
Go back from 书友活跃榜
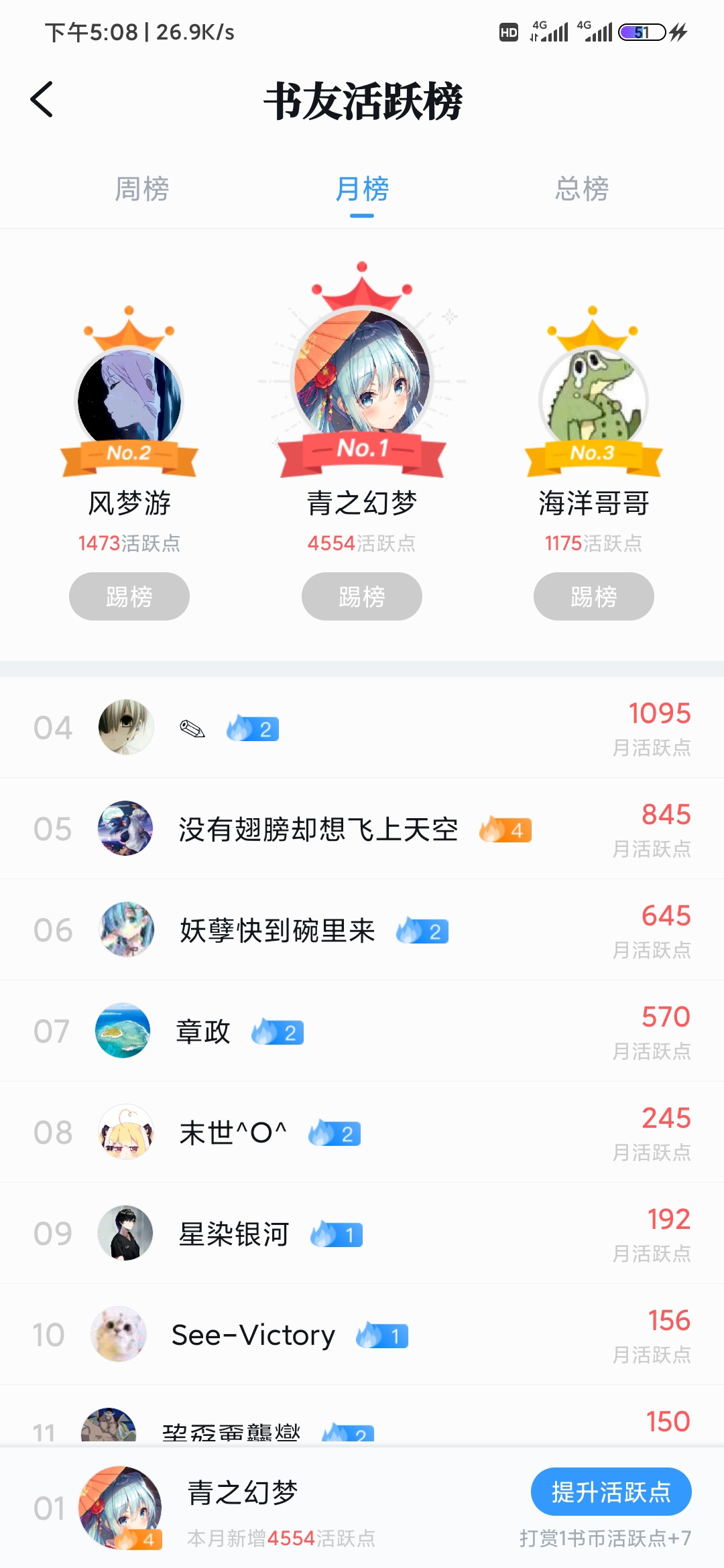(42, 100)
